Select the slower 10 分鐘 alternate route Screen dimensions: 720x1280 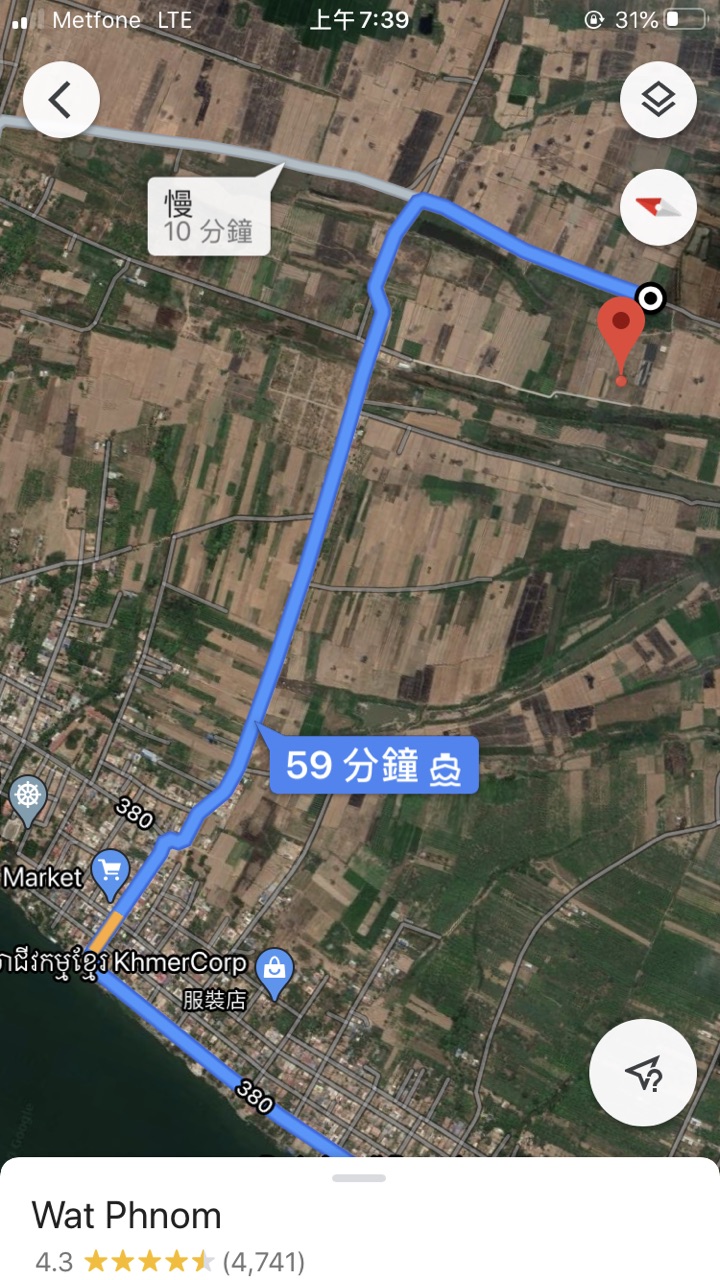pos(209,217)
